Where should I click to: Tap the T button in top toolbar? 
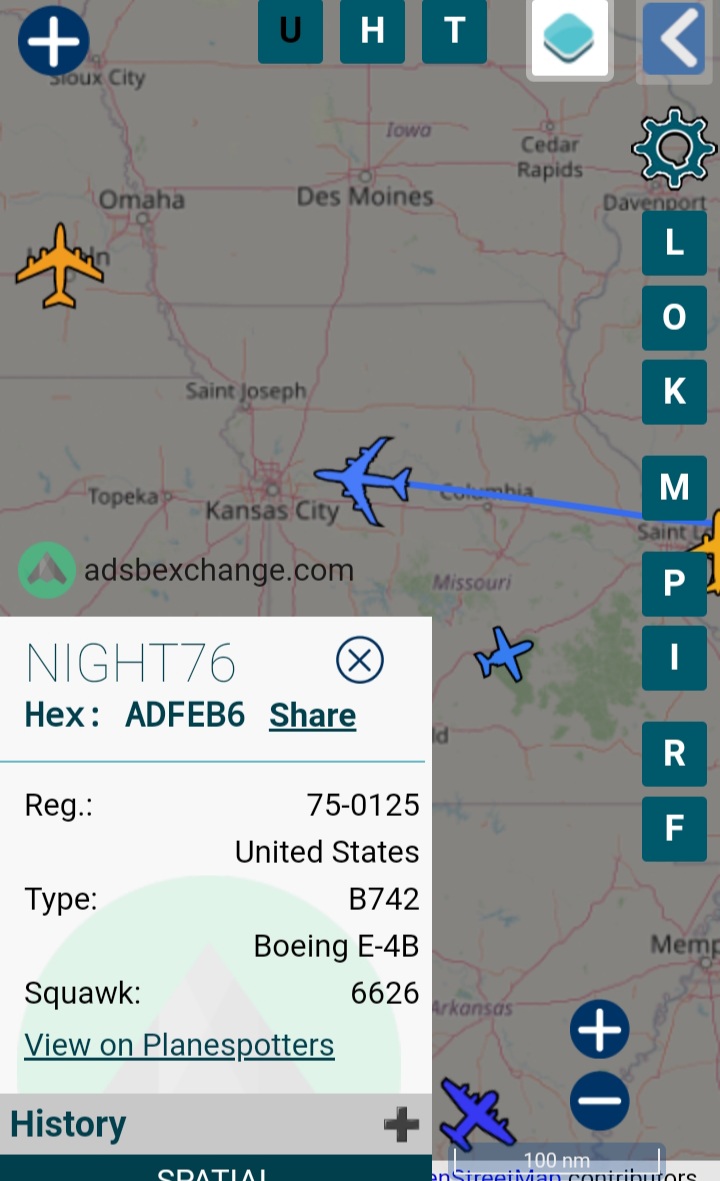coord(454,31)
